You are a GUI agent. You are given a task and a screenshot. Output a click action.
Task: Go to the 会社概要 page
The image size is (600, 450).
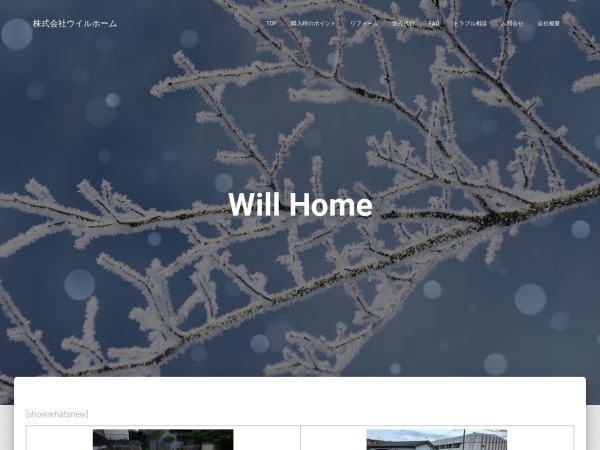tap(549, 23)
